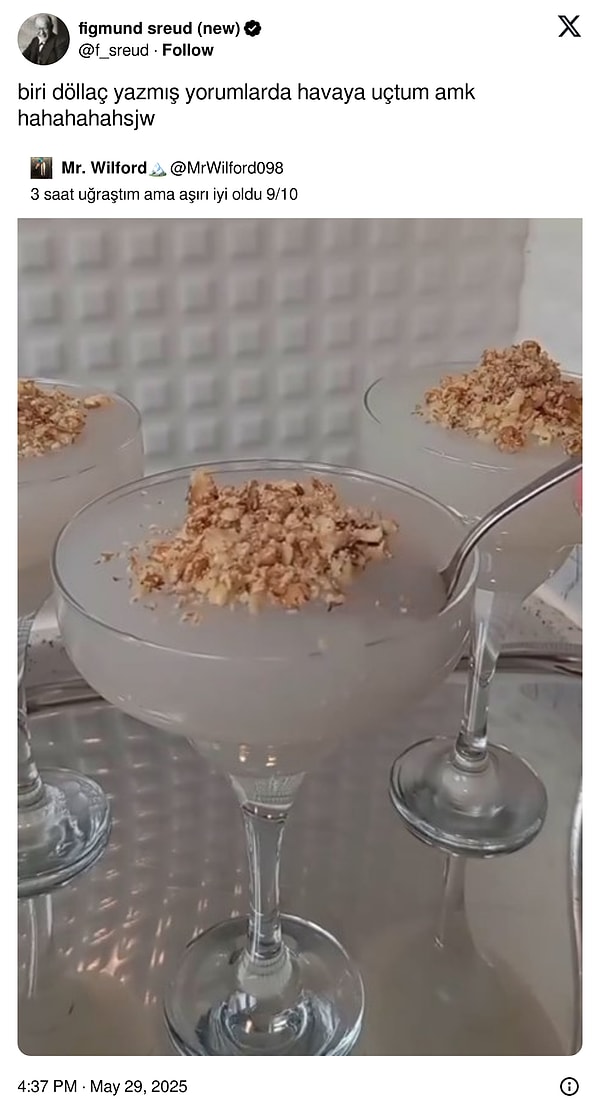View the post on X via the logo
The height and width of the screenshot is (1117, 600).
pos(569,27)
